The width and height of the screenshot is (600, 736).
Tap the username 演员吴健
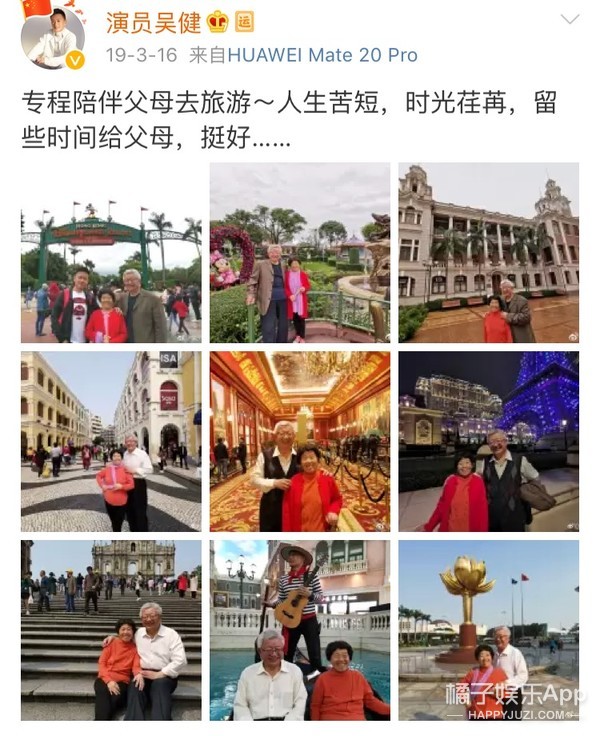tap(154, 23)
